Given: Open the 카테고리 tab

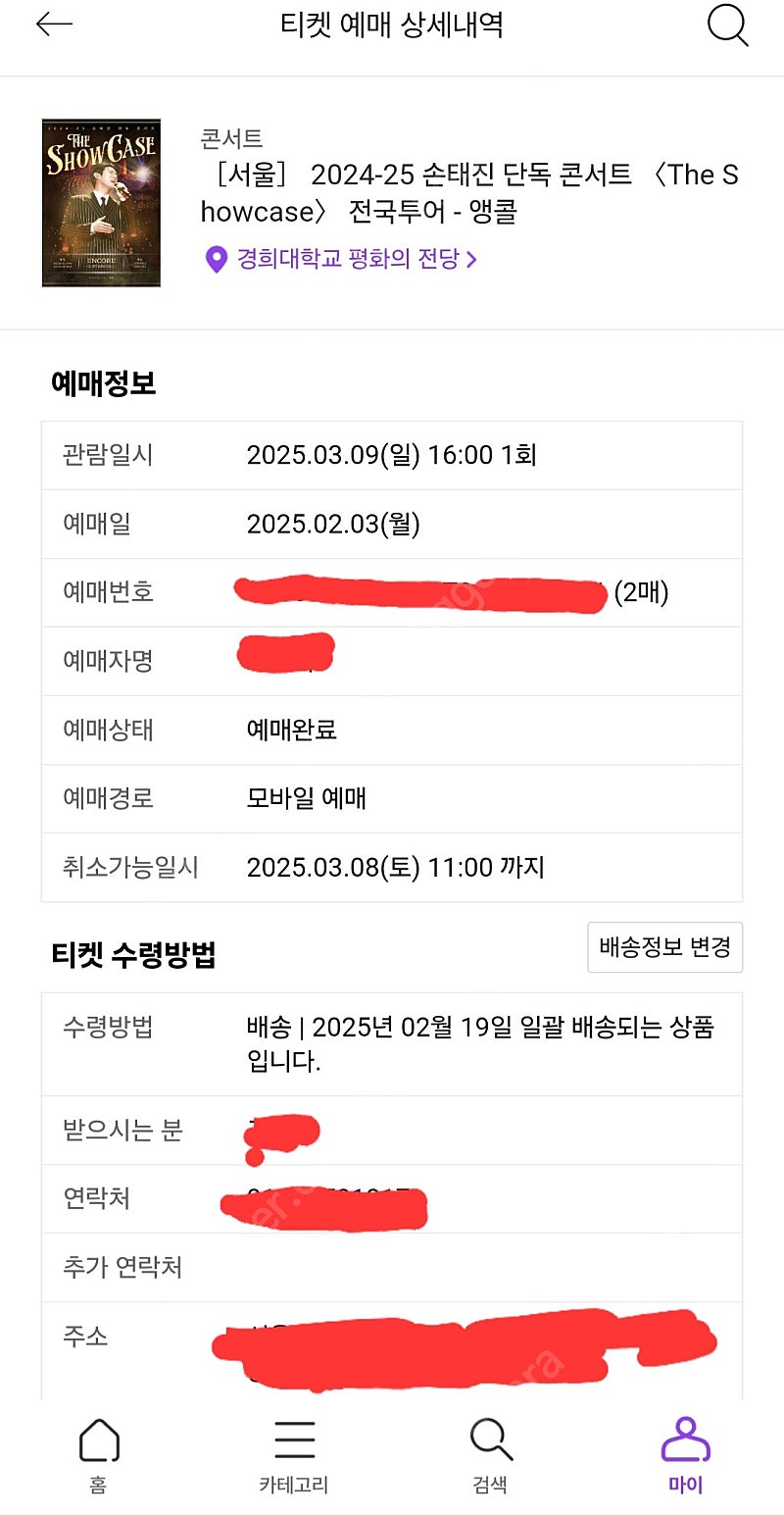Looking at the screenshot, I should [294, 1456].
